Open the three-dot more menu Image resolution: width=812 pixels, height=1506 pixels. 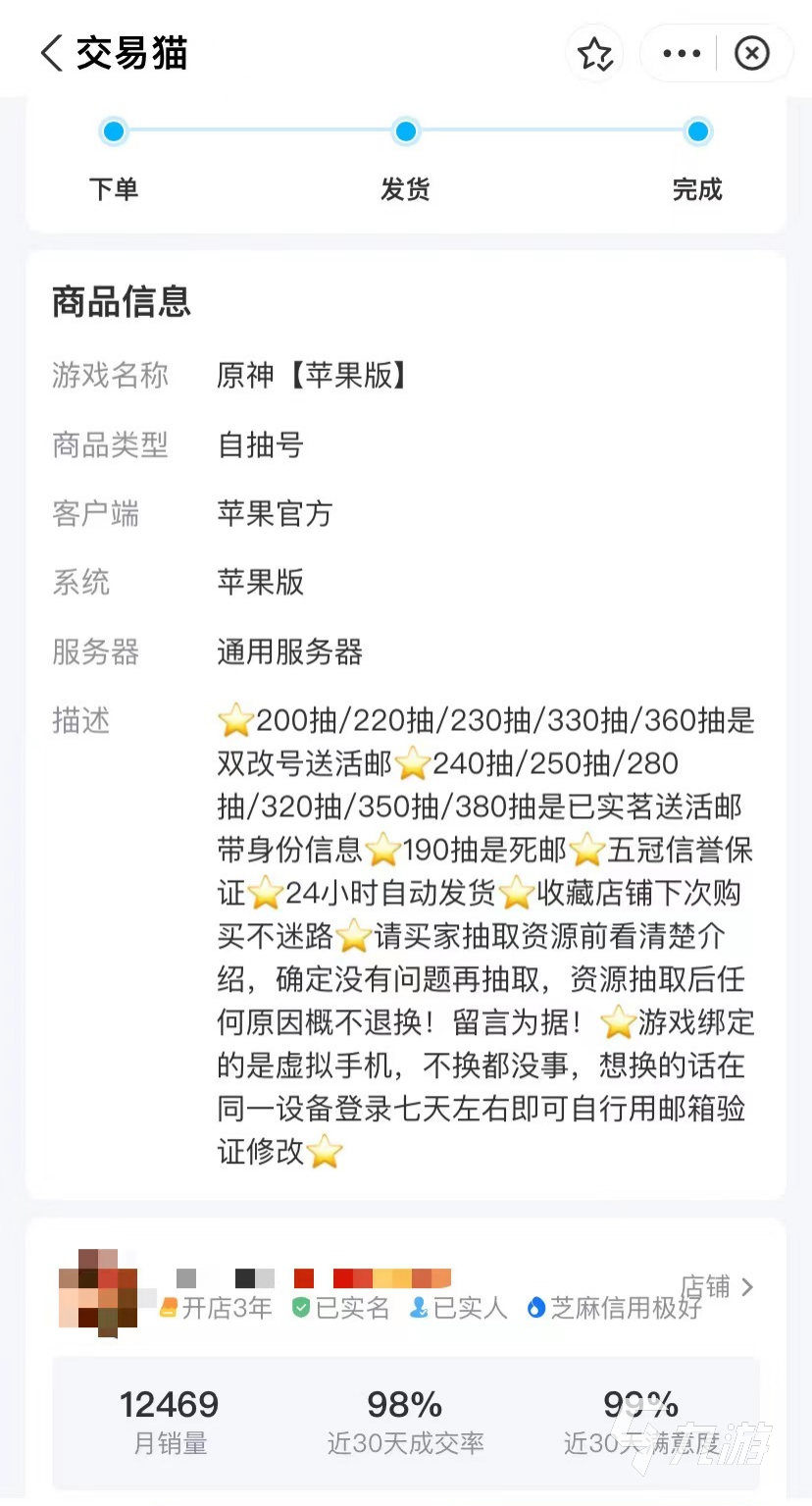[682, 54]
